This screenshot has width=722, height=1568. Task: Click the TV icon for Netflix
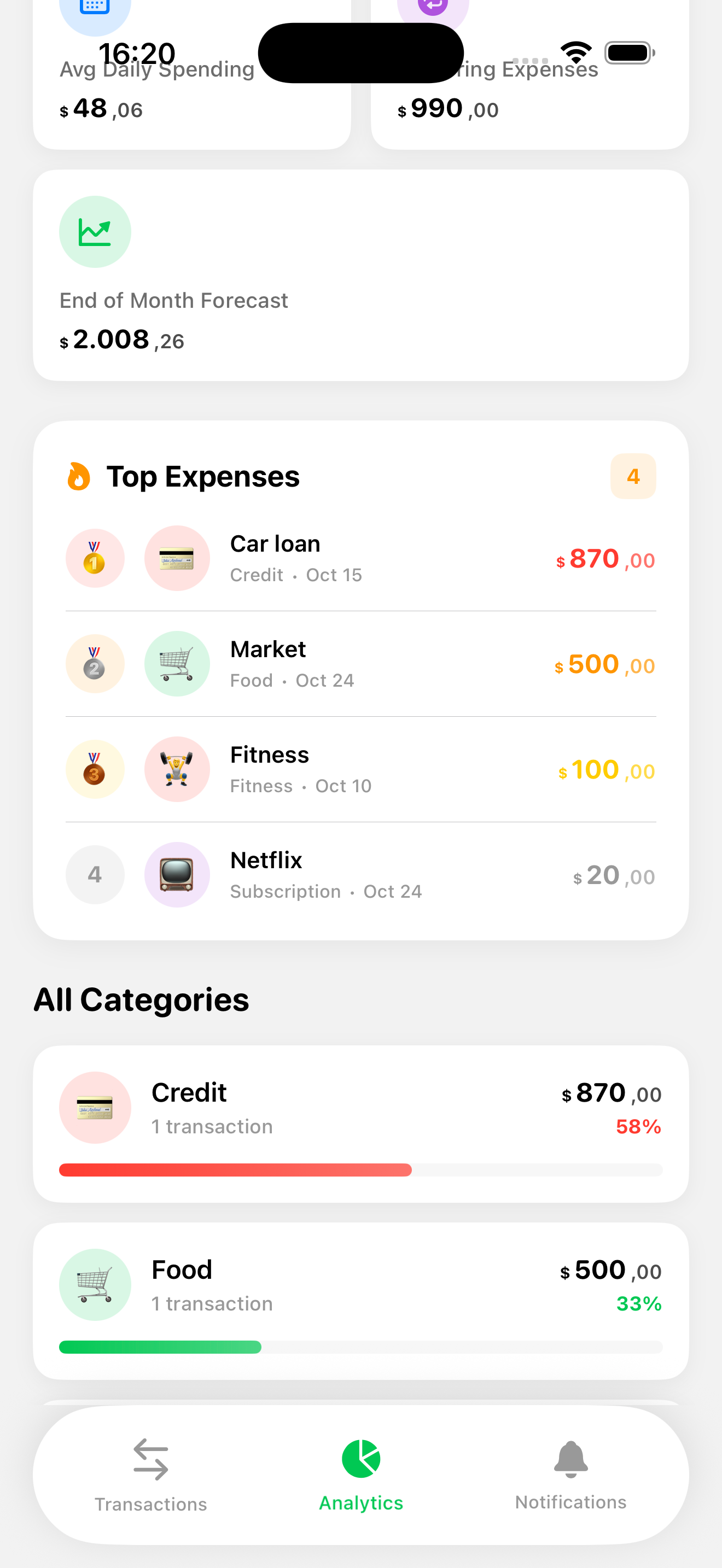177,875
